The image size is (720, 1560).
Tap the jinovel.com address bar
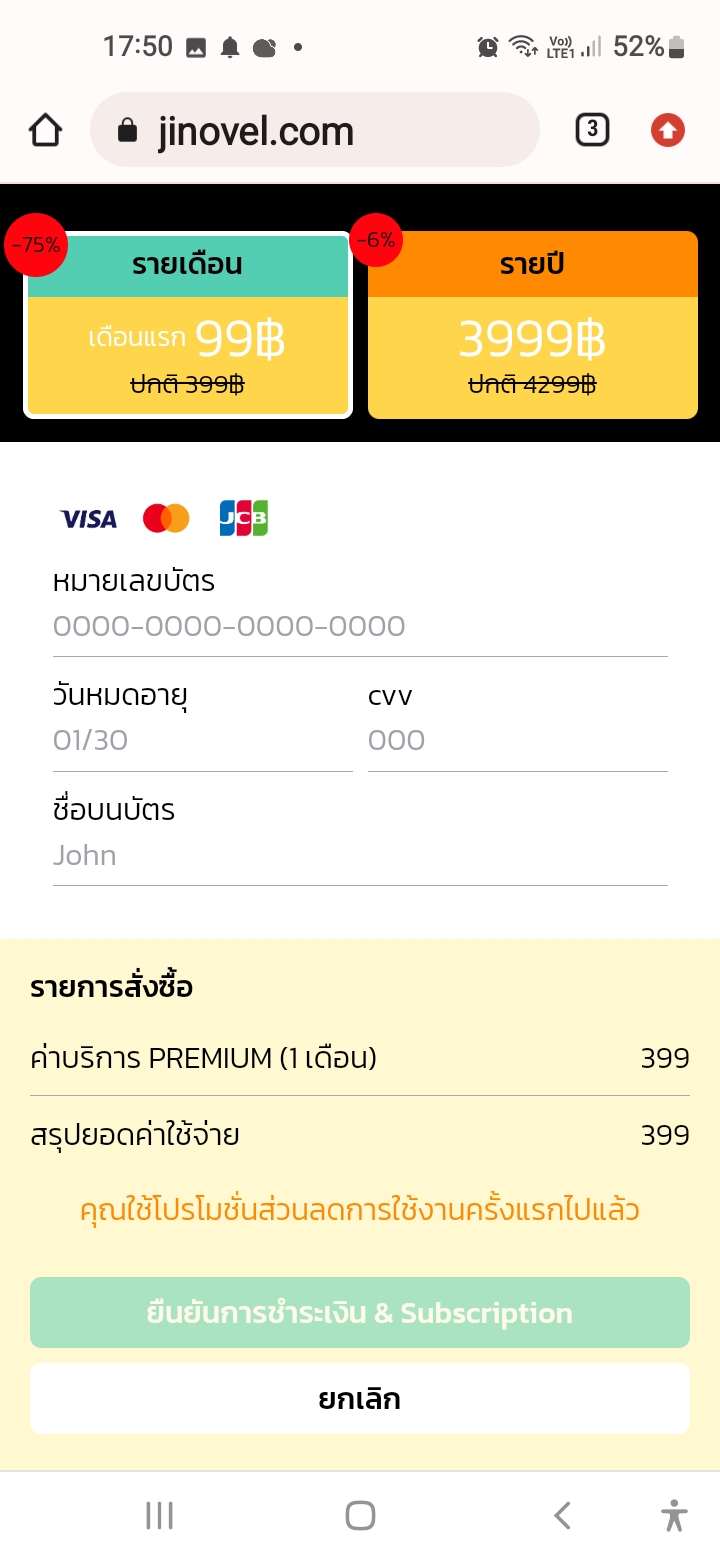click(x=315, y=130)
